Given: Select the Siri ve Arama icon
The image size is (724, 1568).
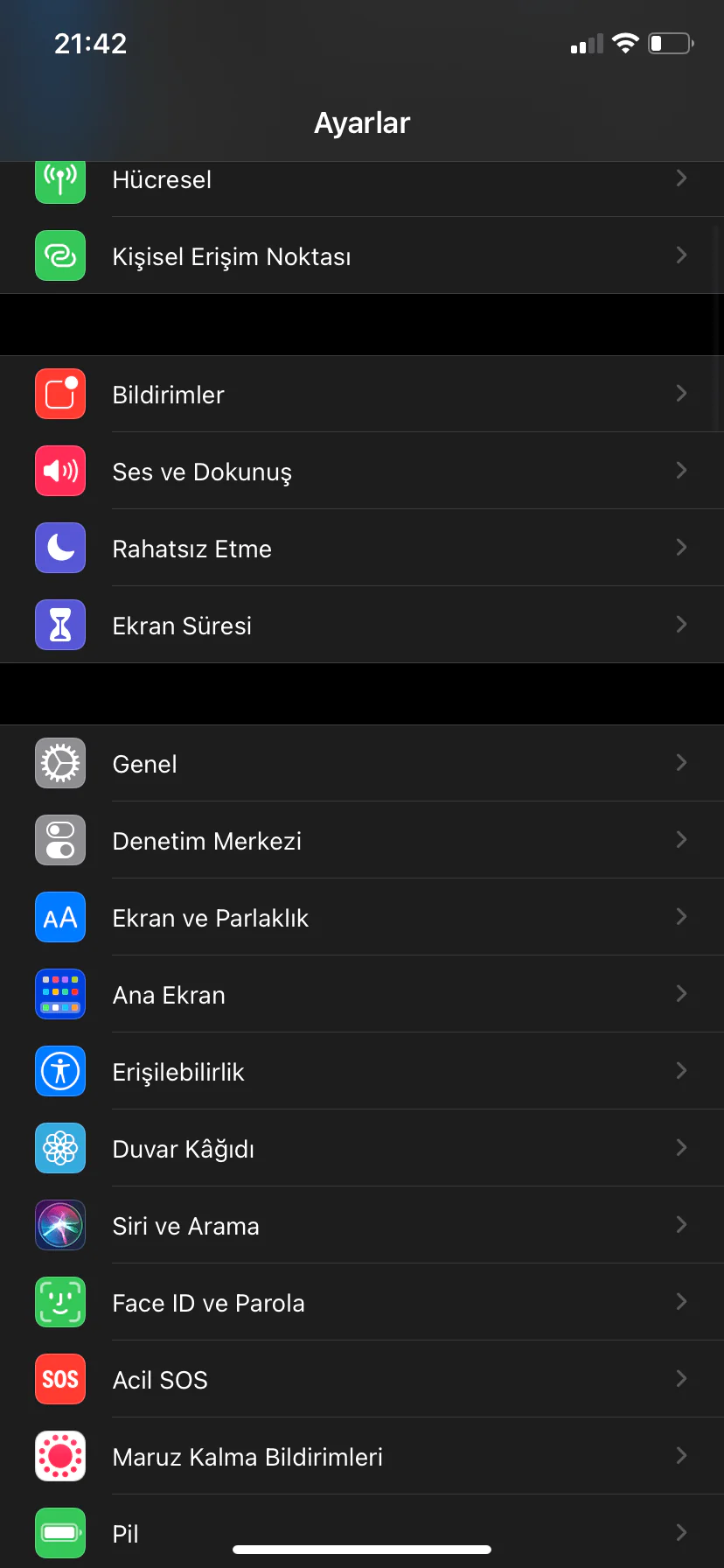Looking at the screenshot, I should 59,1225.
